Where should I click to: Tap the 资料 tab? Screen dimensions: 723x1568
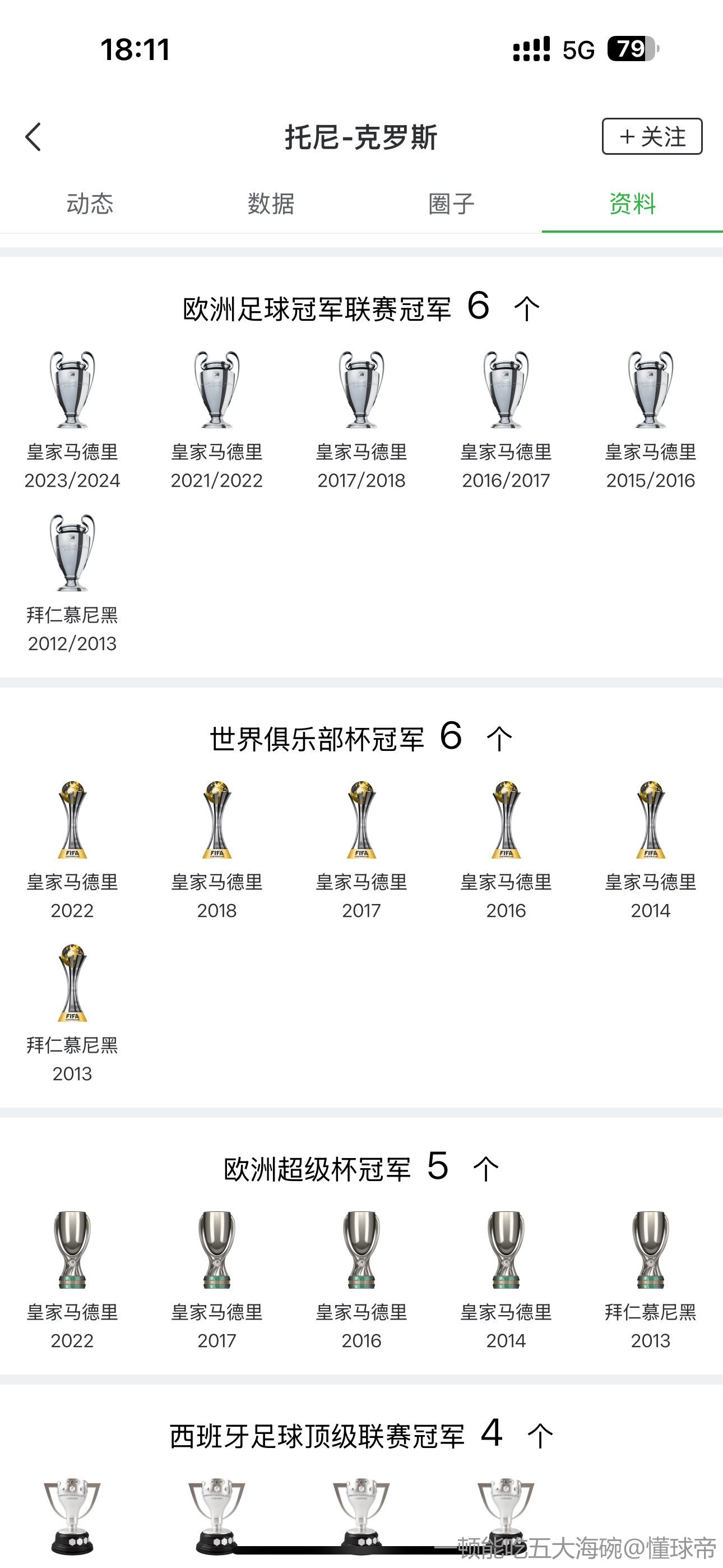click(x=632, y=204)
